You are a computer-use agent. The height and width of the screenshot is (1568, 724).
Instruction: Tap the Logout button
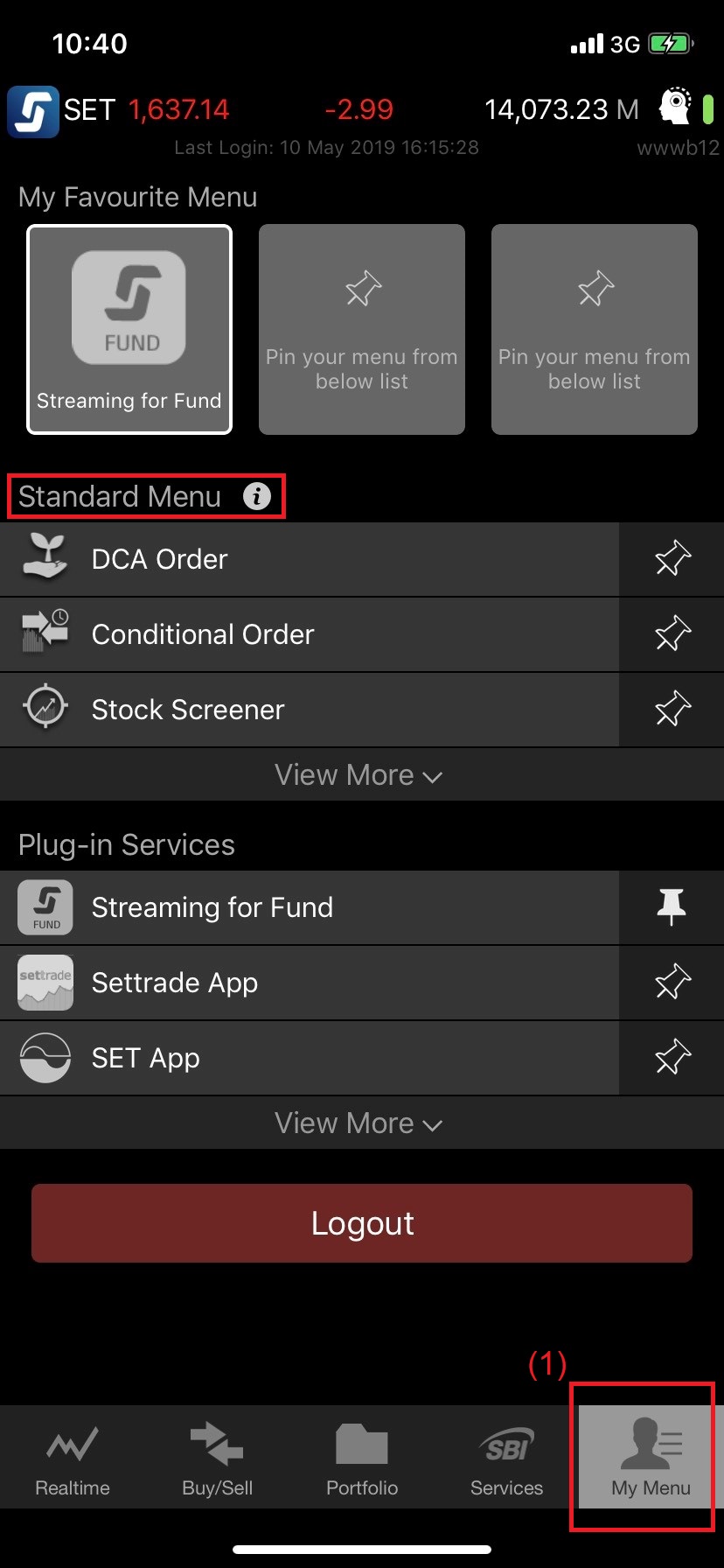point(362,1223)
